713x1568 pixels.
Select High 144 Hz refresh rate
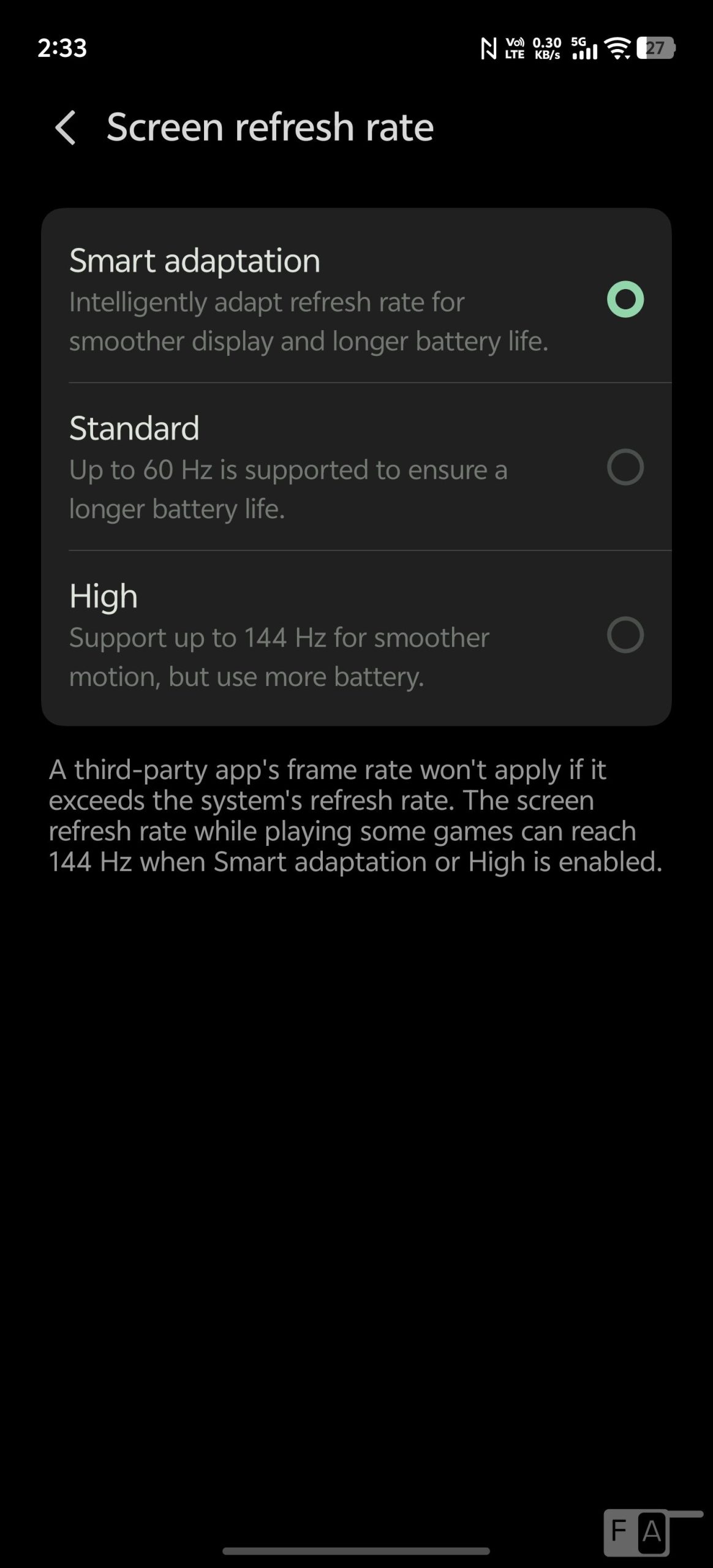point(625,635)
